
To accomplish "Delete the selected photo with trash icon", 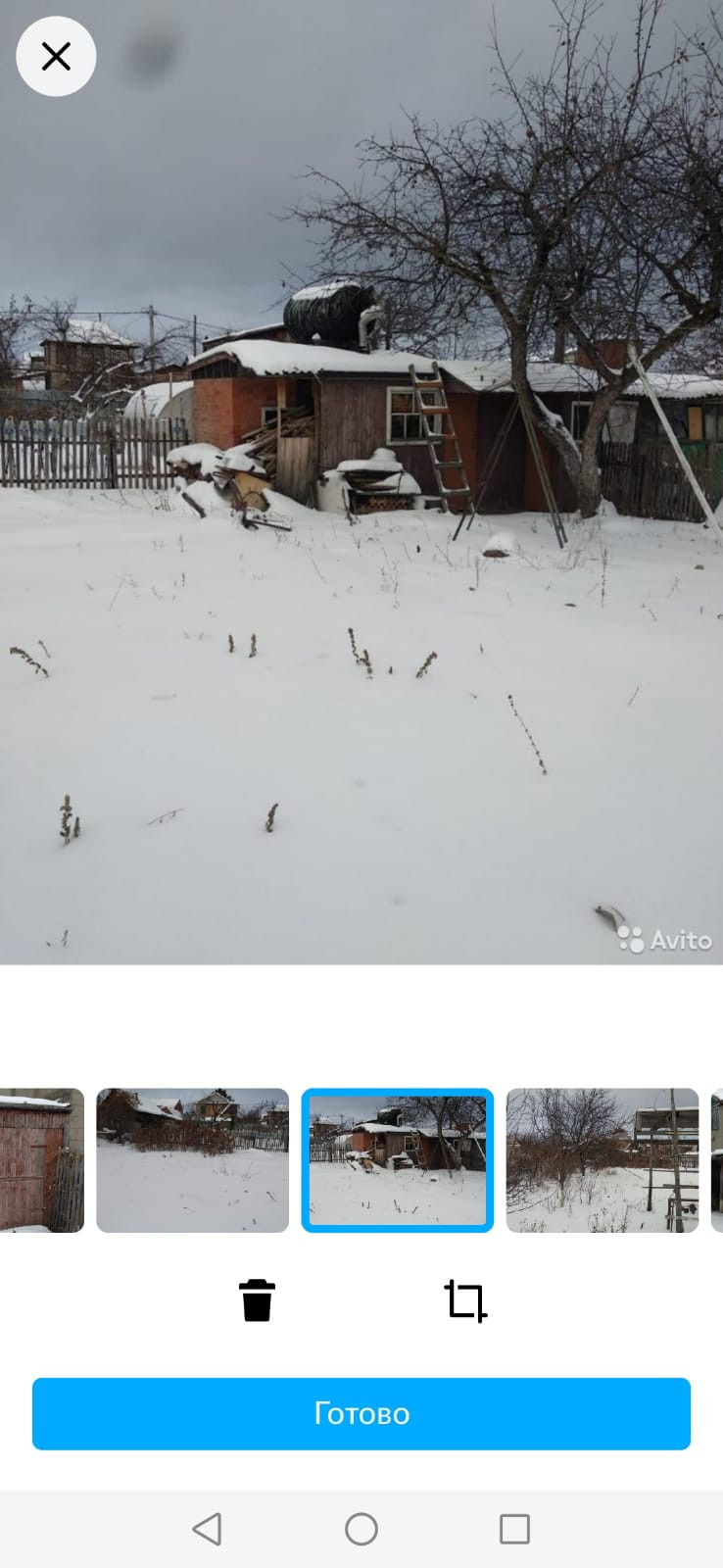I will 257,1300.
